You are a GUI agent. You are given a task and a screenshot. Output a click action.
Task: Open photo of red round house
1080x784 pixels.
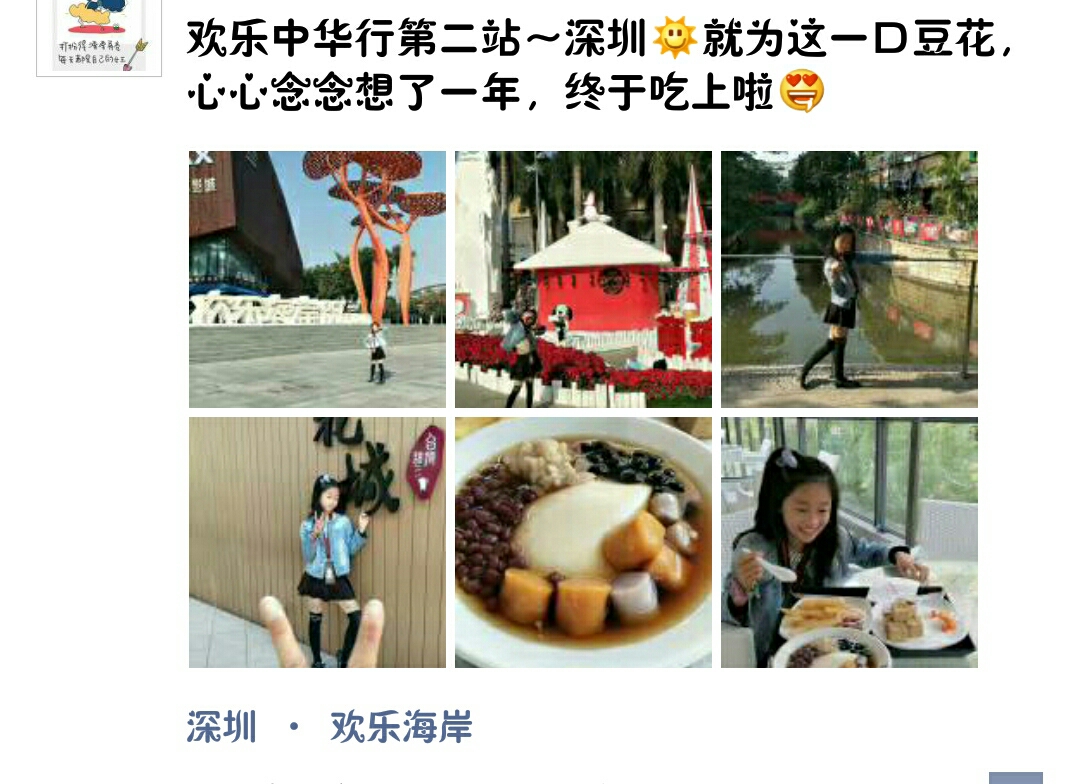coord(583,279)
